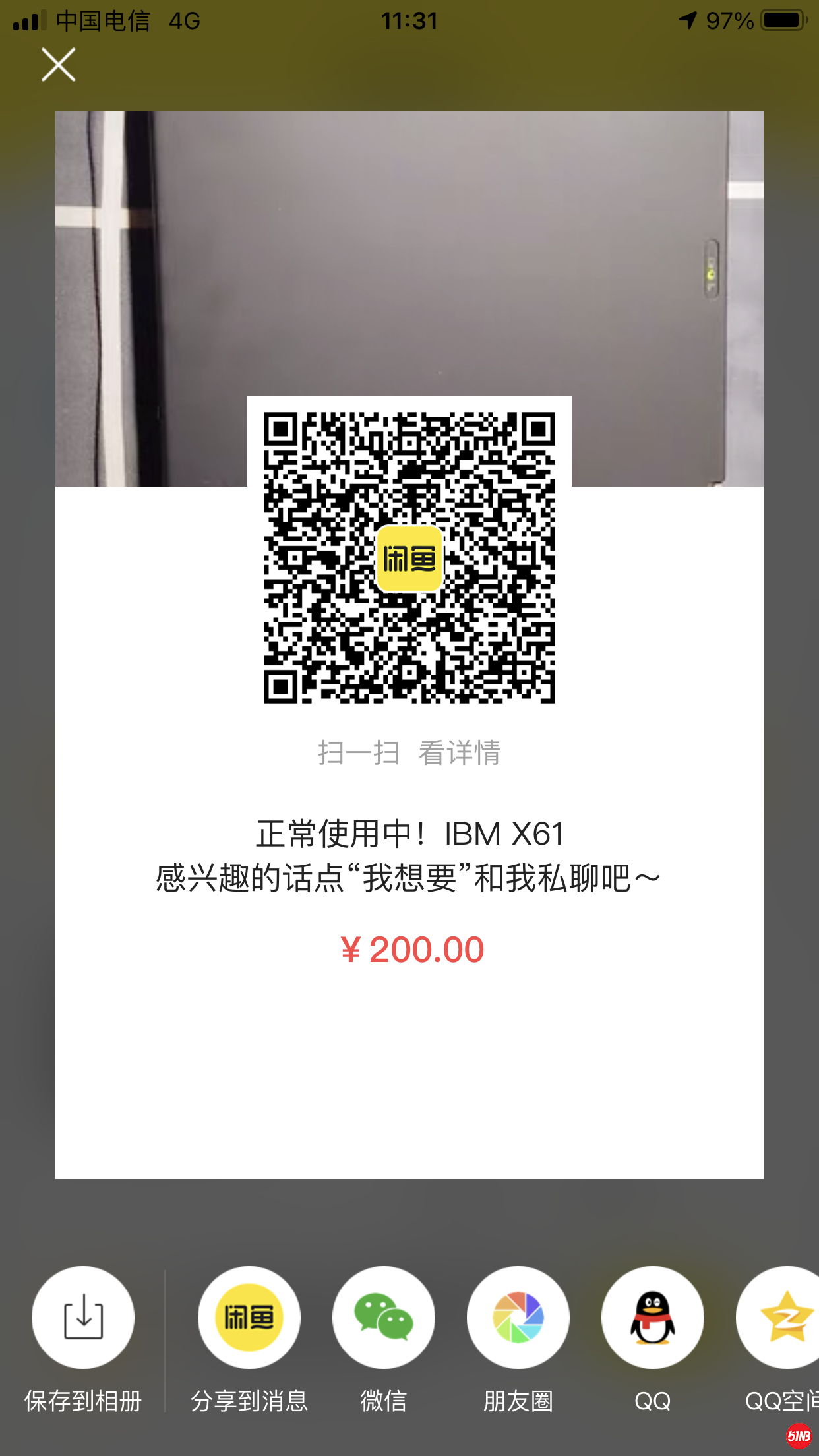Send the listing through QQ
The width and height of the screenshot is (819, 1456).
coord(653,1318)
